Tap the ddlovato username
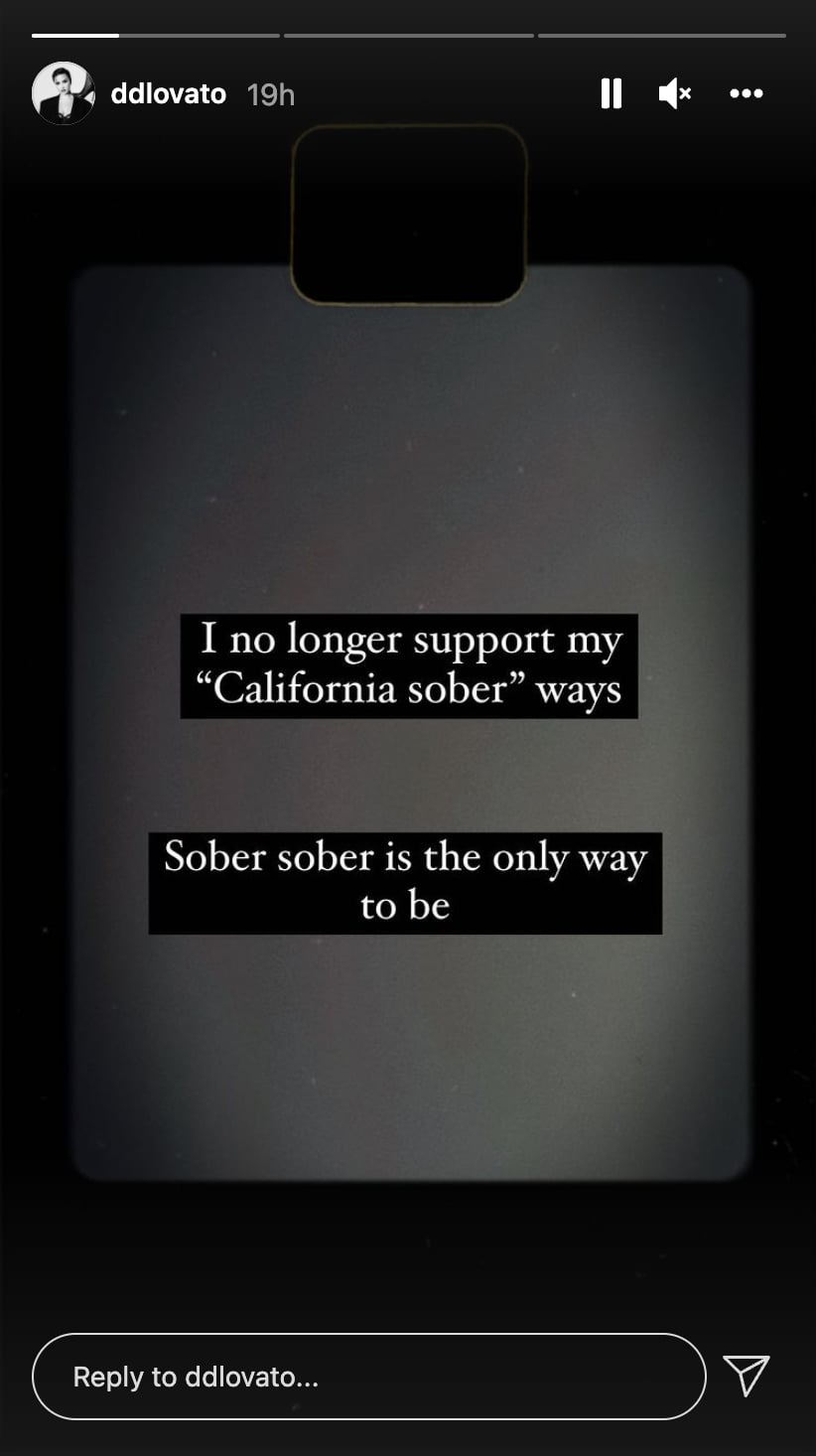 (x=169, y=94)
